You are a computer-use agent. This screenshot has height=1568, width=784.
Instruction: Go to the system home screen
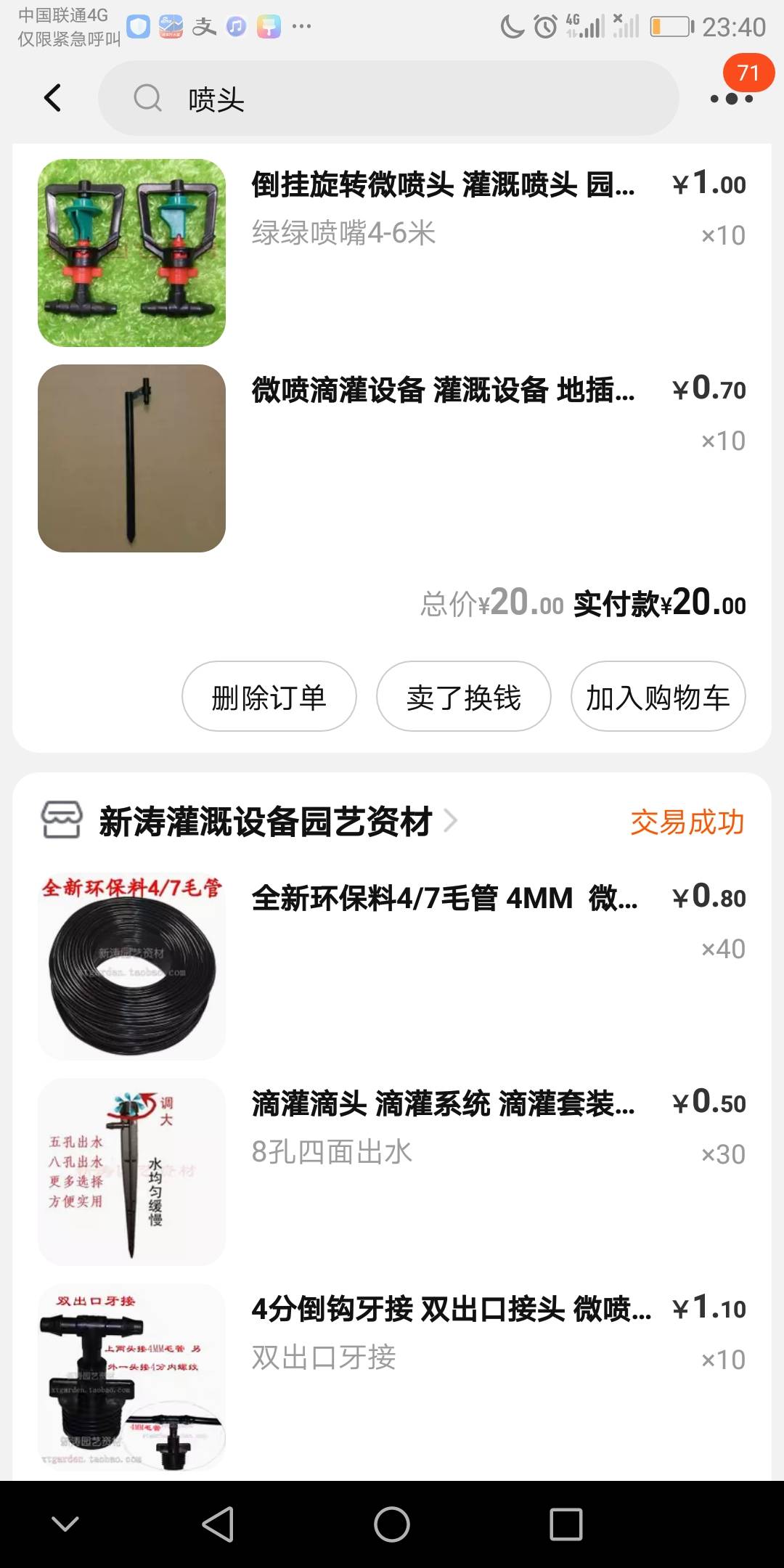[x=392, y=1524]
